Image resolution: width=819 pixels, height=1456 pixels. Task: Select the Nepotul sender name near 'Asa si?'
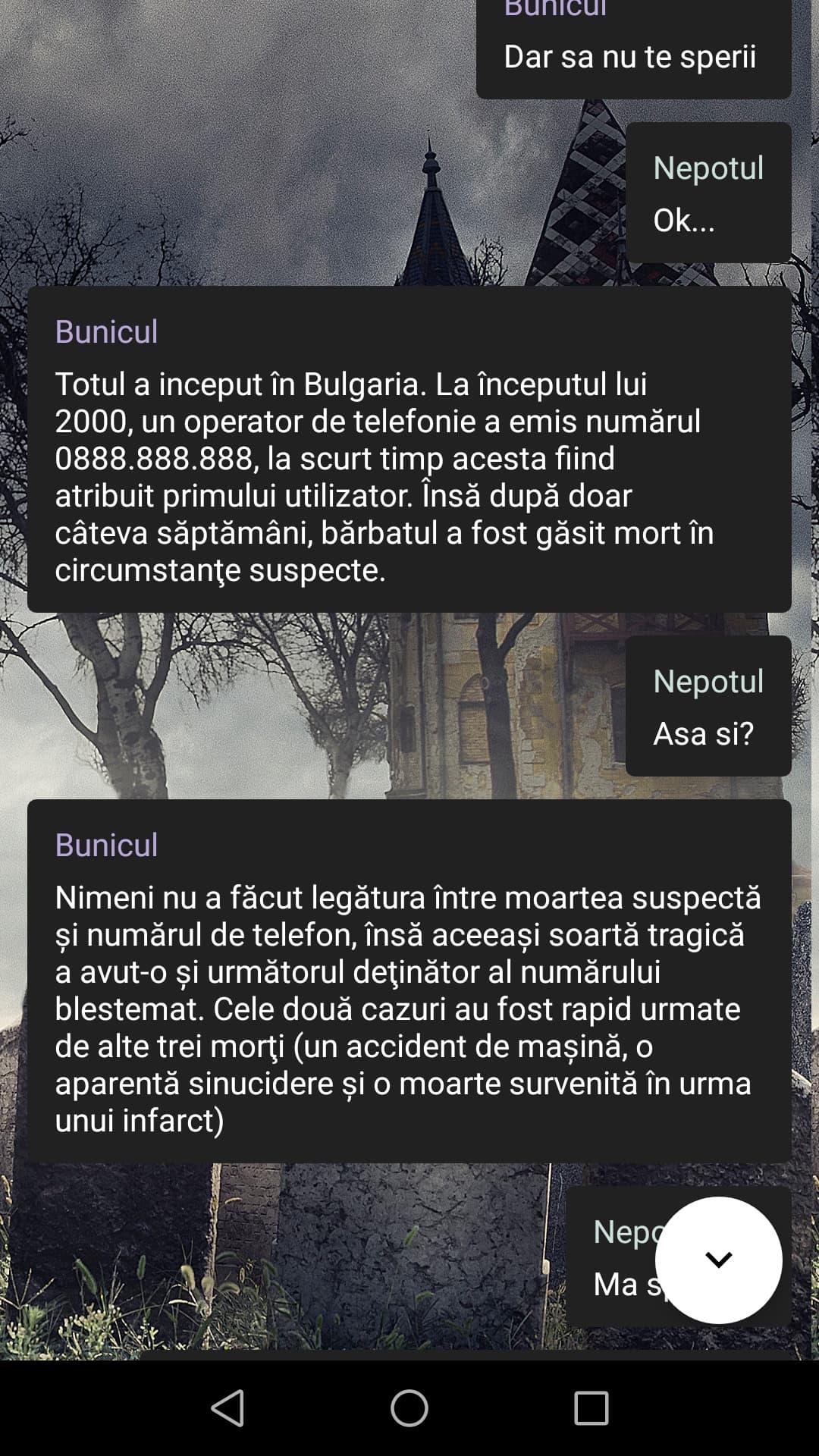click(x=708, y=682)
